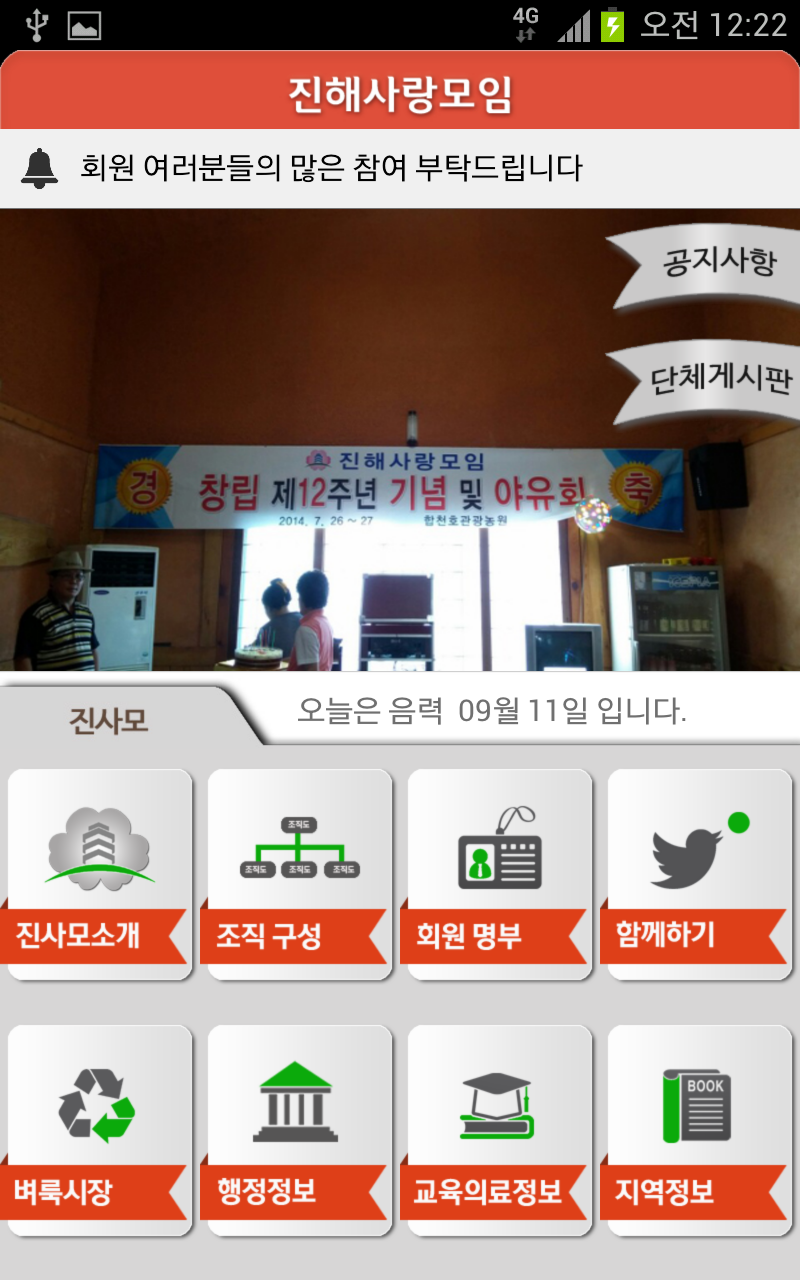This screenshot has height=1280, width=800.
Task: Open the 함께하기 Twitter tile
Action: pyautogui.click(x=699, y=874)
